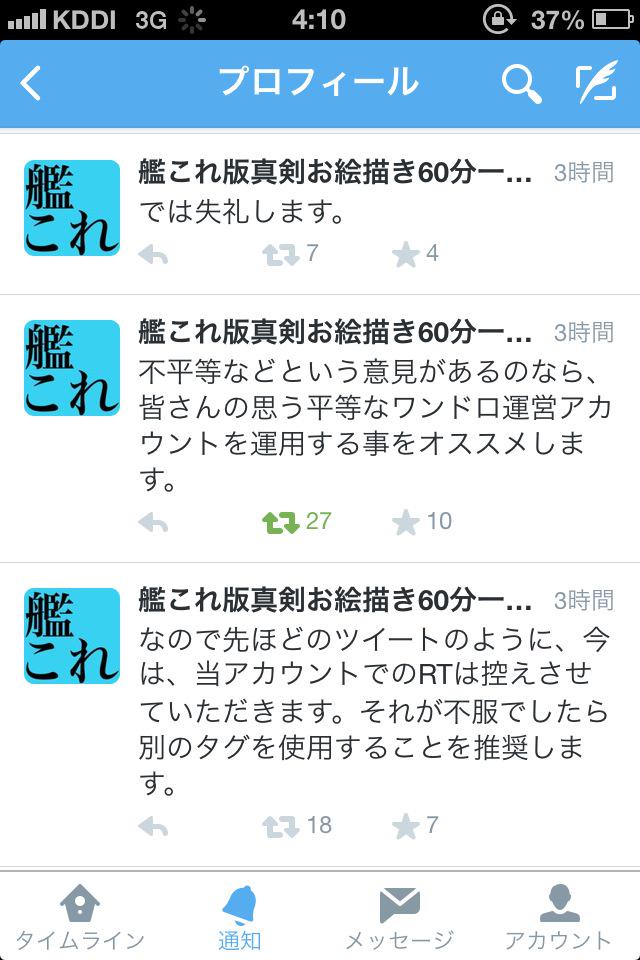Tap the avatar beside では失礼します tweet
The height and width of the screenshot is (960, 640).
pyautogui.click(x=72, y=208)
